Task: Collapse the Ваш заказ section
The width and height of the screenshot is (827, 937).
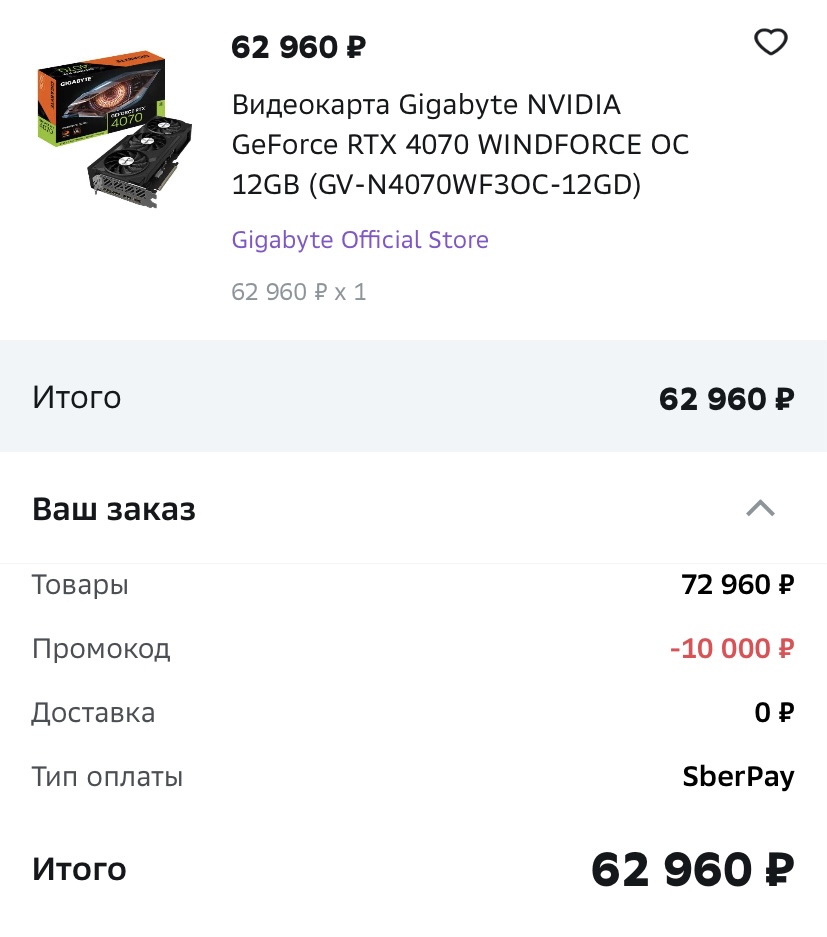Action: coord(760,508)
